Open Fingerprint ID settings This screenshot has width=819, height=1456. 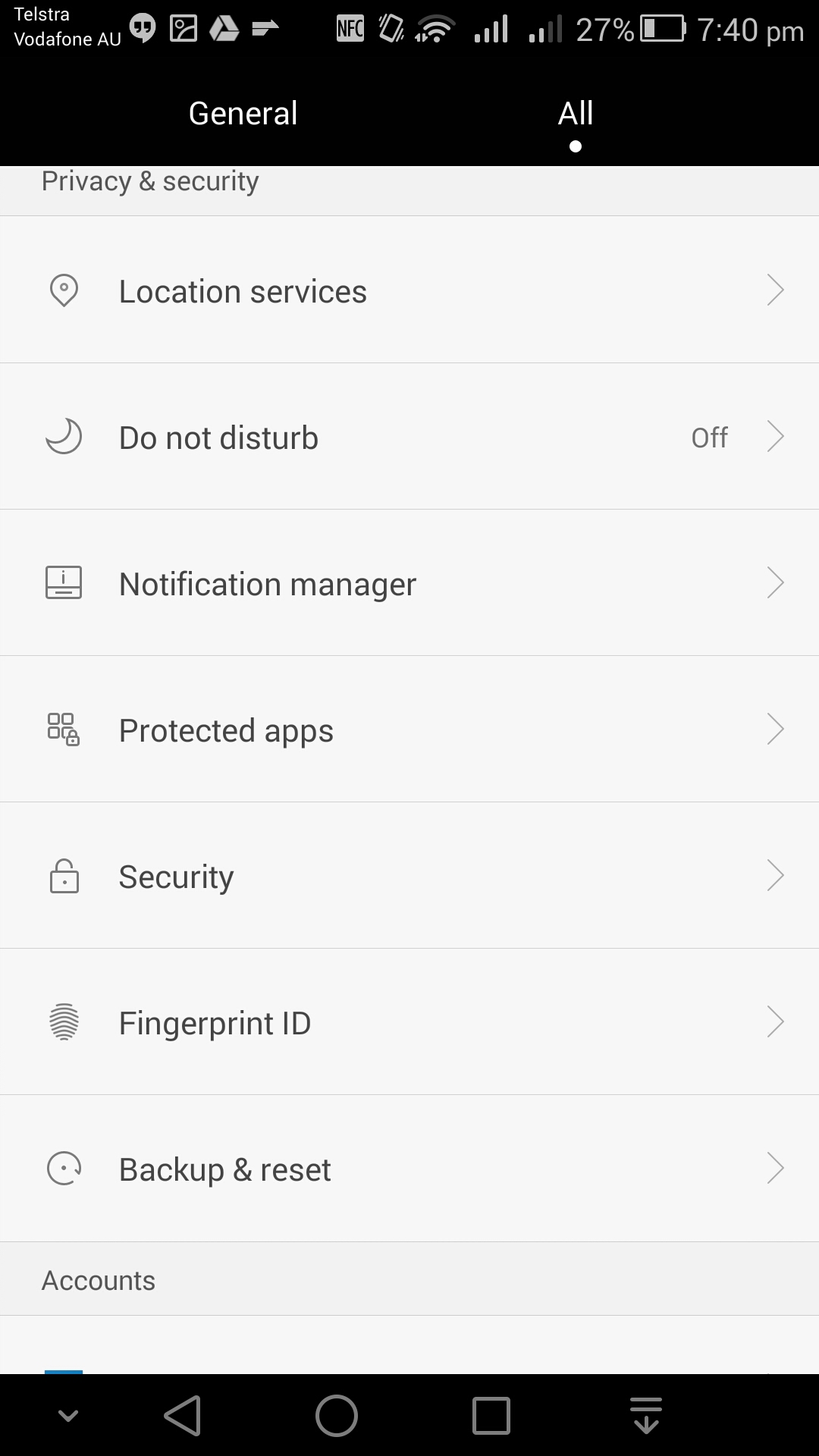[x=409, y=1021]
